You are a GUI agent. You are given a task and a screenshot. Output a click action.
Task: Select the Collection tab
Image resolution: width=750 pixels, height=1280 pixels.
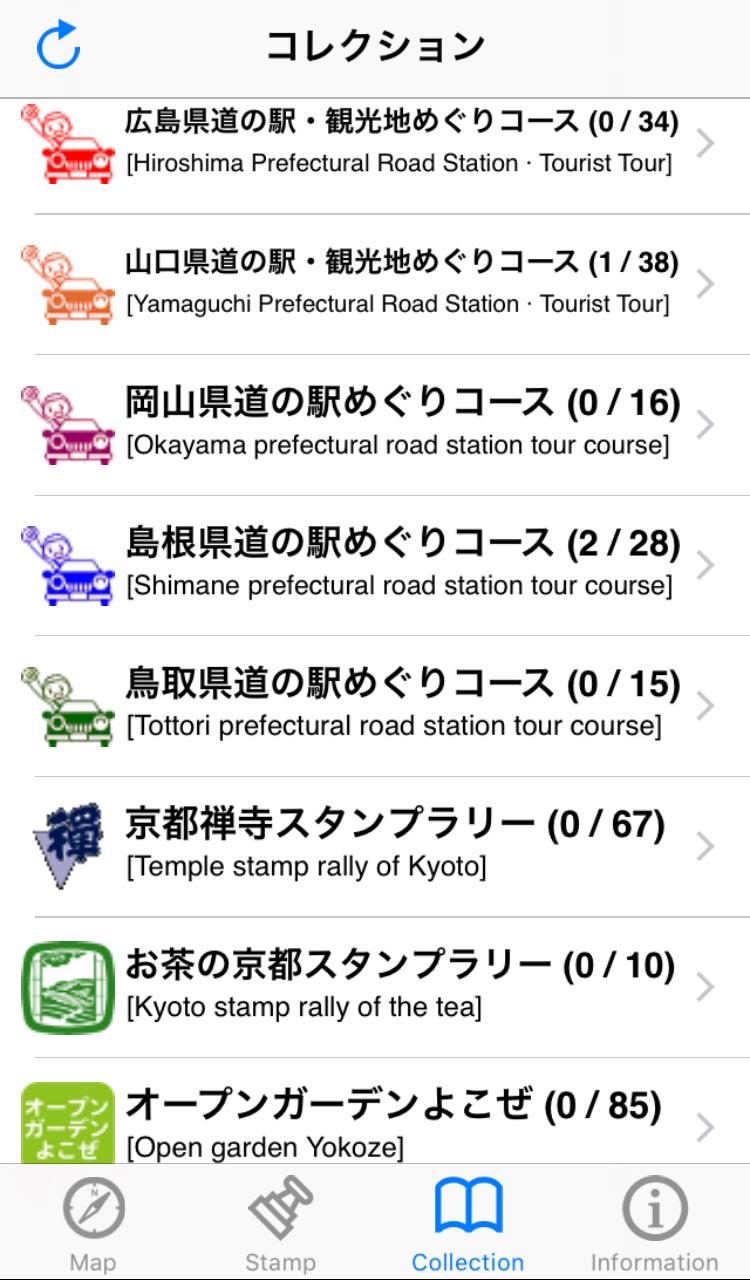point(468,1224)
